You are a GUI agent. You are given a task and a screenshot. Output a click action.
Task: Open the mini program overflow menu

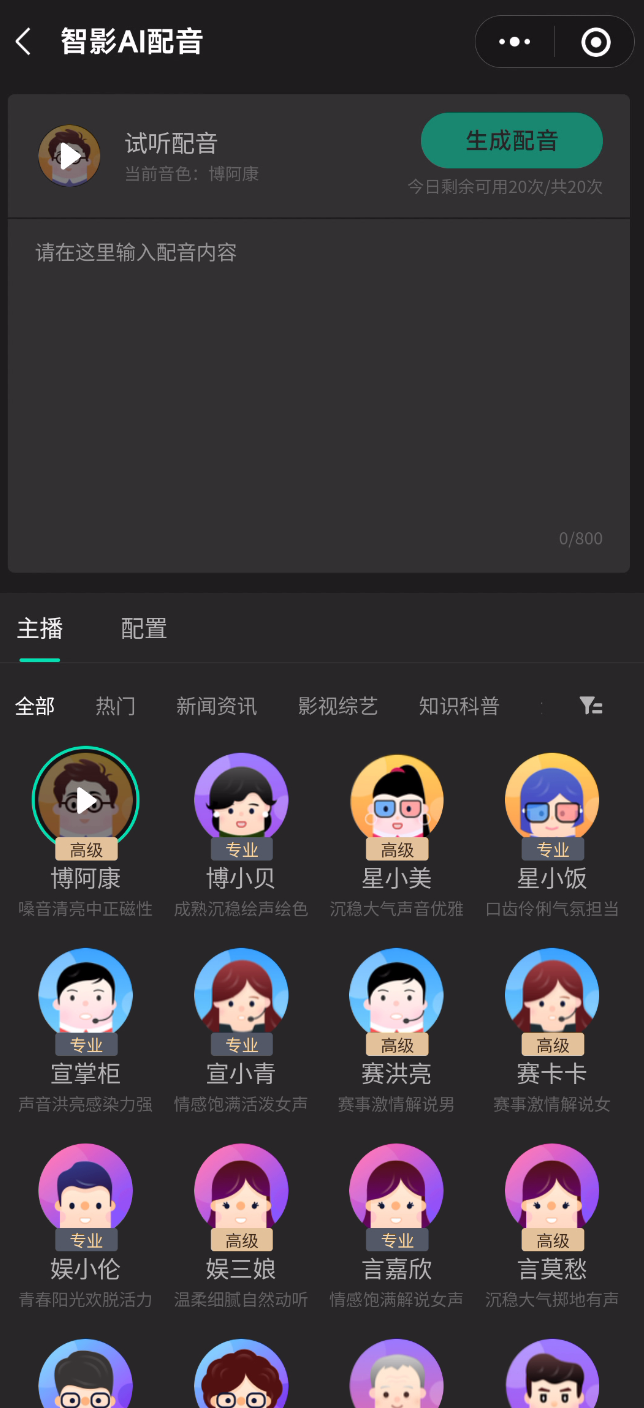[514, 42]
